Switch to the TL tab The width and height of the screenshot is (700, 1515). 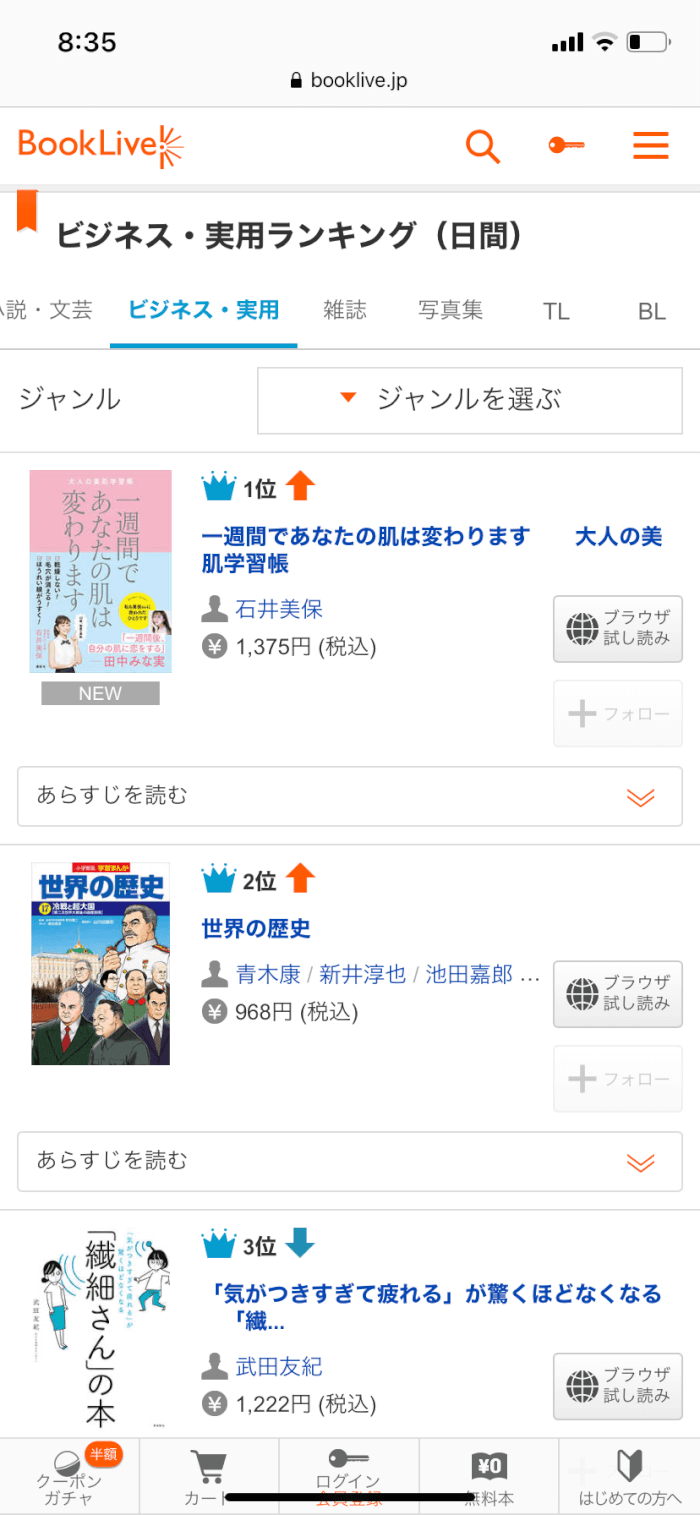pos(556,312)
